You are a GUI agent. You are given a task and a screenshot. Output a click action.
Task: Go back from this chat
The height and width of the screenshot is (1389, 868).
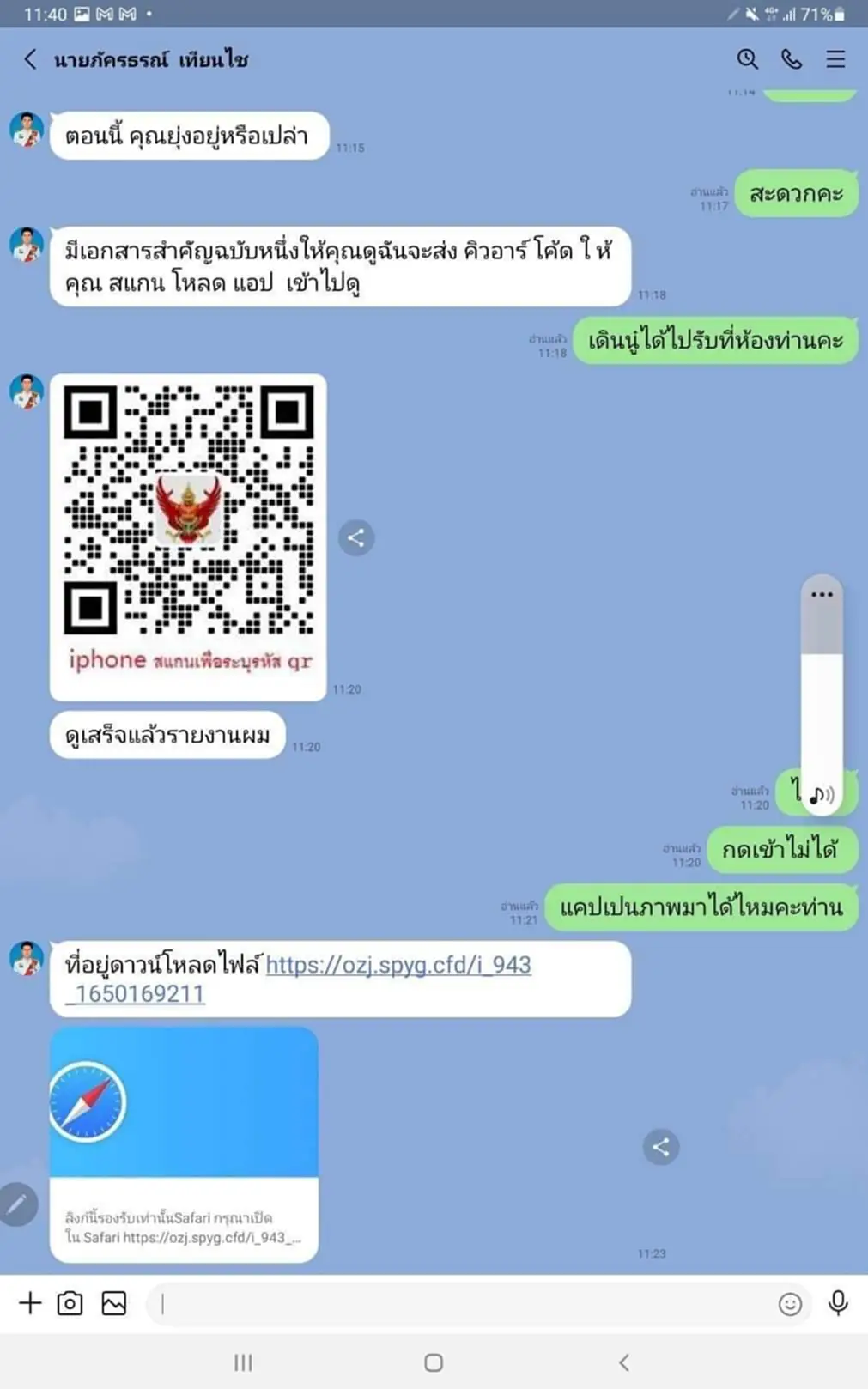(x=30, y=59)
